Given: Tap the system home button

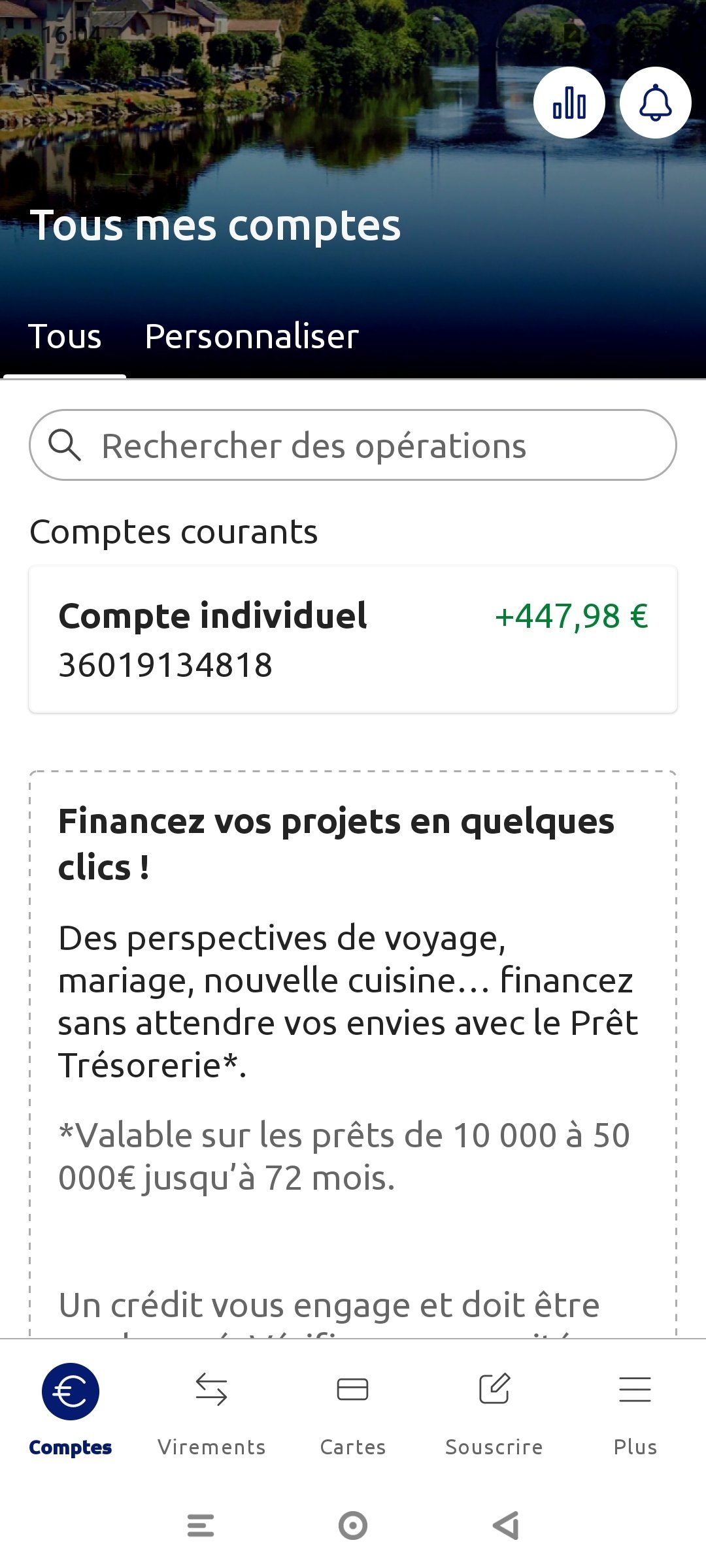Looking at the screenshot, I should (353, 1526).
